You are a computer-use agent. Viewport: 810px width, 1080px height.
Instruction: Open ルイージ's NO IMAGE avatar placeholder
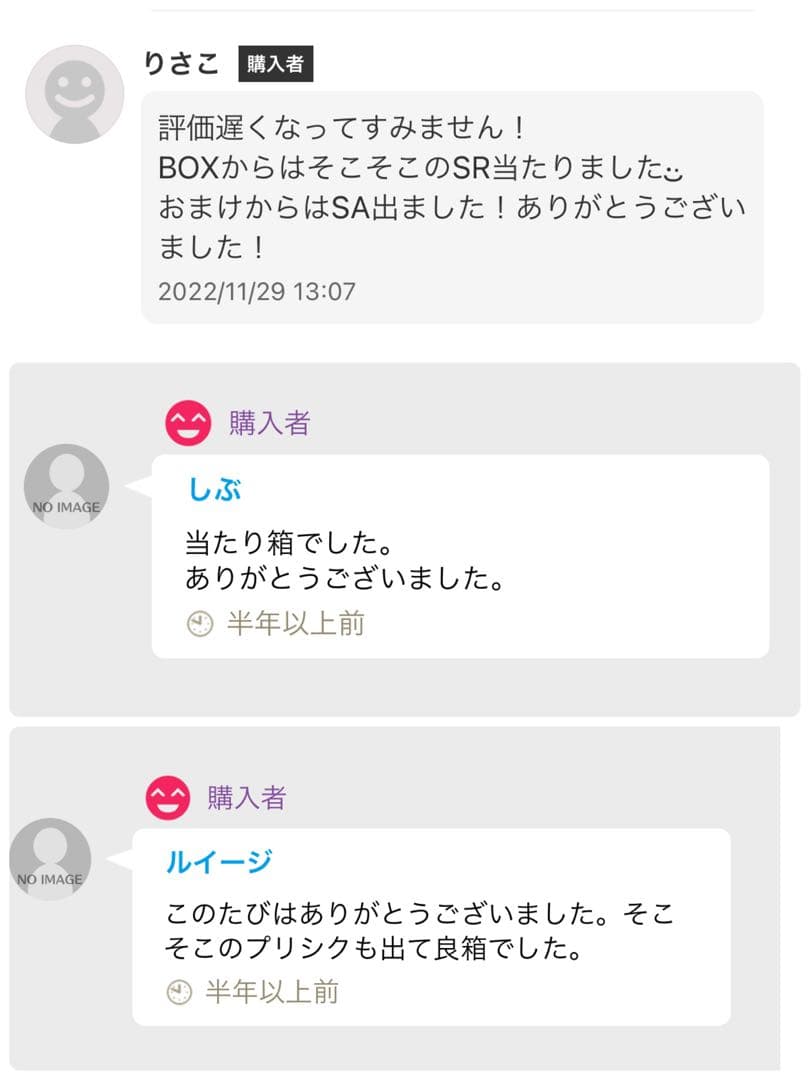coord(51,858)
